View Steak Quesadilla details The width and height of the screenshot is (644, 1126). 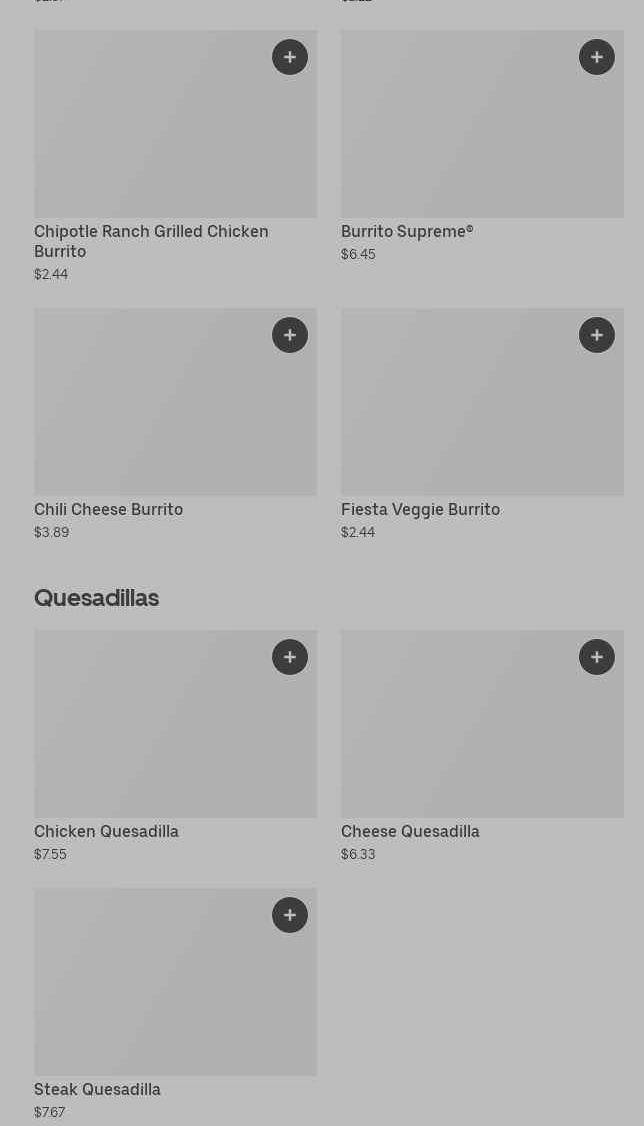coord(97,1089)
